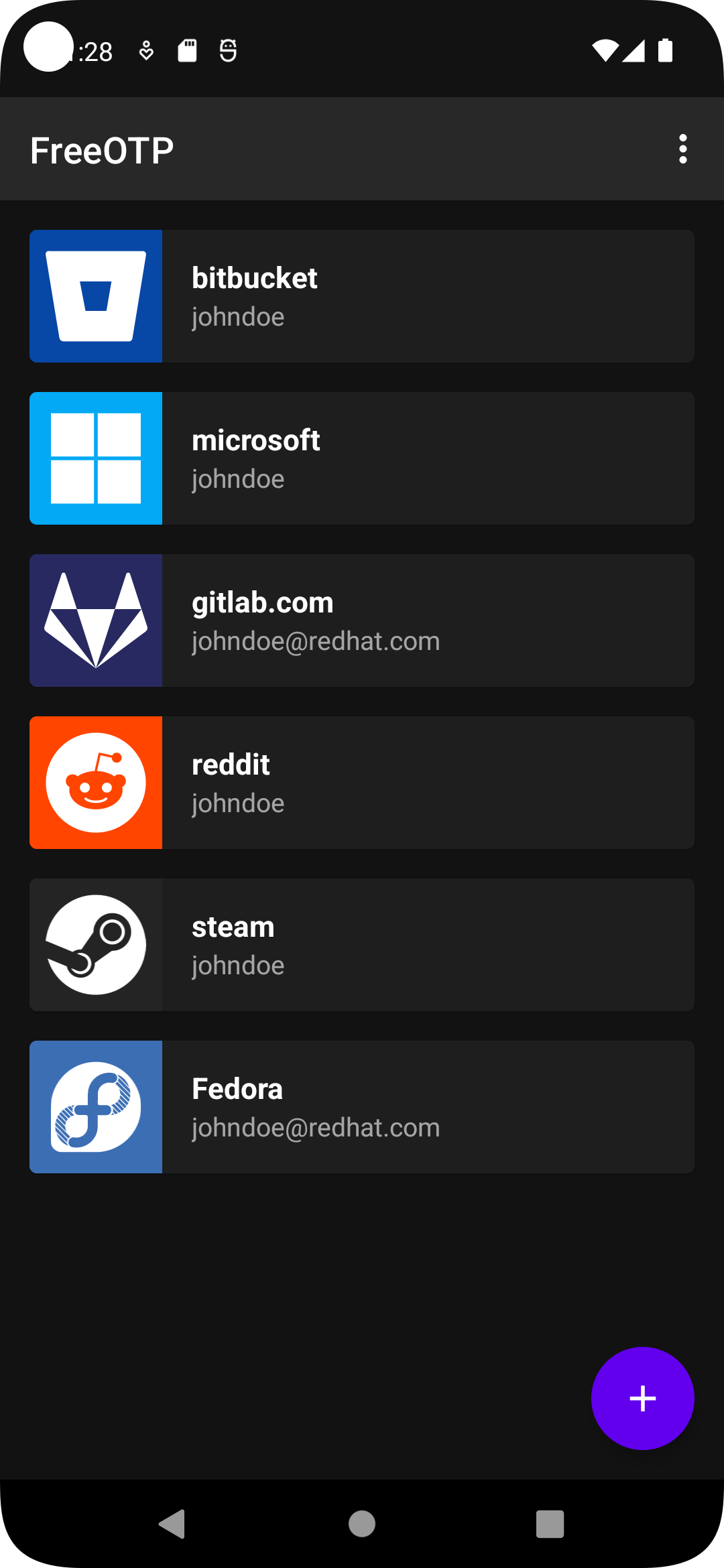
Task: Open the overflow menu in FreeOTP
Action: (682, 149)
